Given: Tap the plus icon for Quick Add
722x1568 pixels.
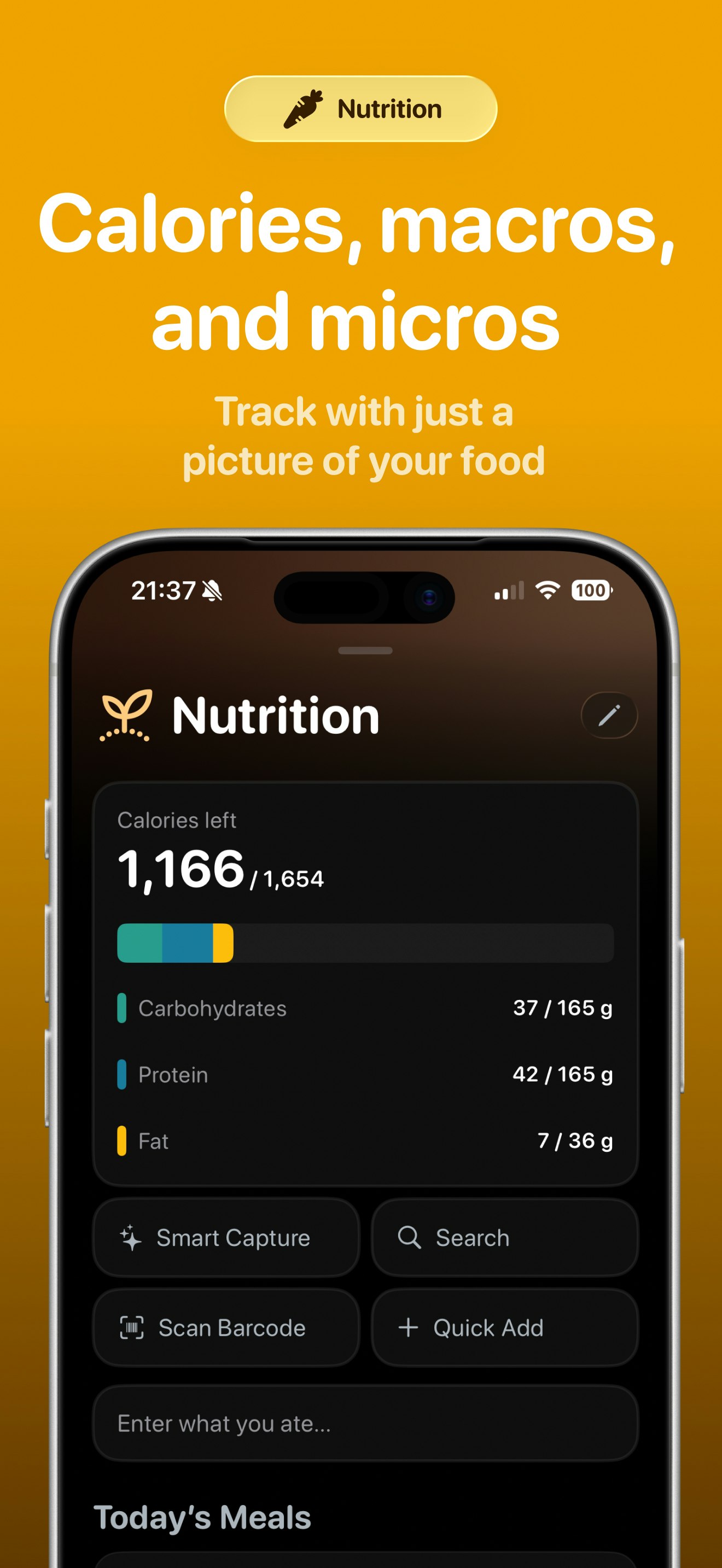Looking at the screenshot, I should tap(409, 1328).
